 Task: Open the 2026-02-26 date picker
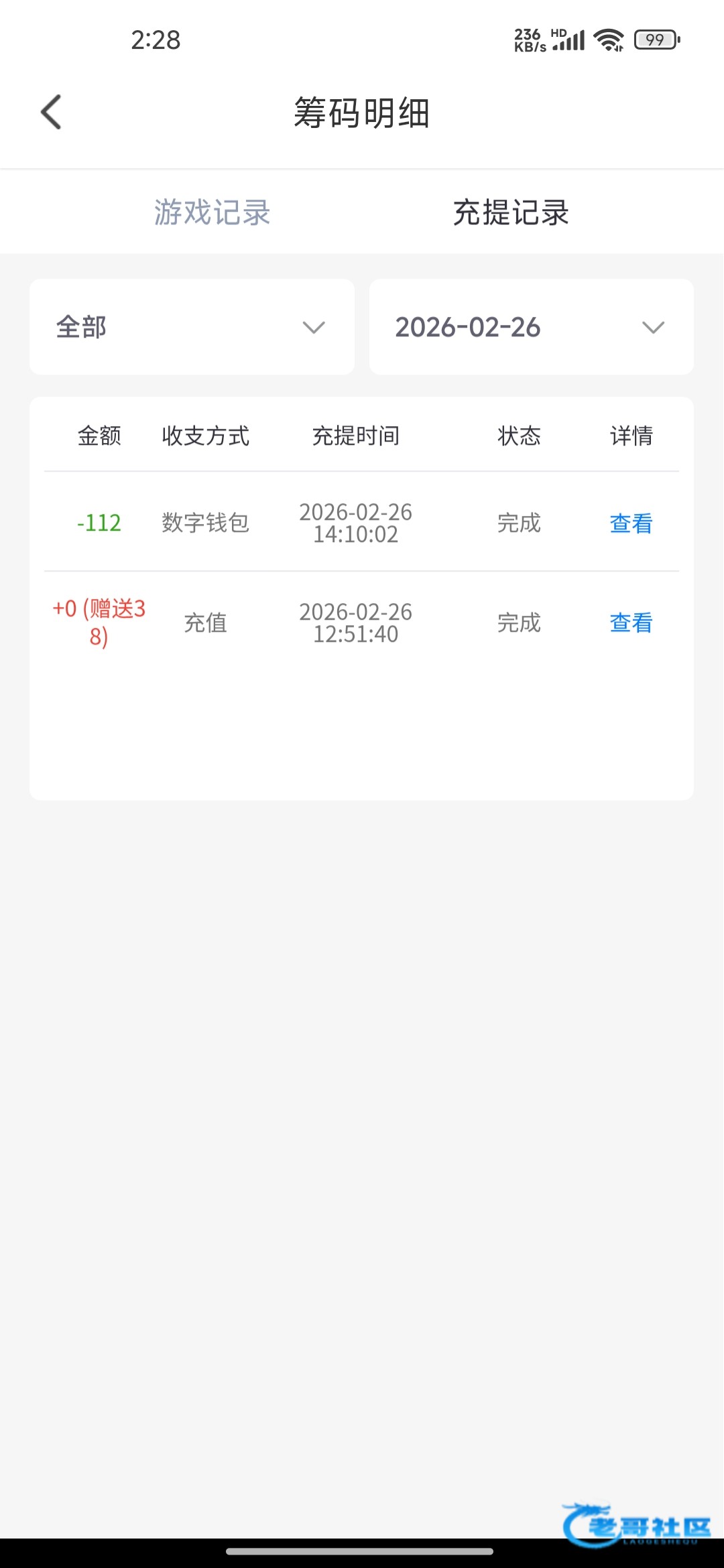[531, 327]
